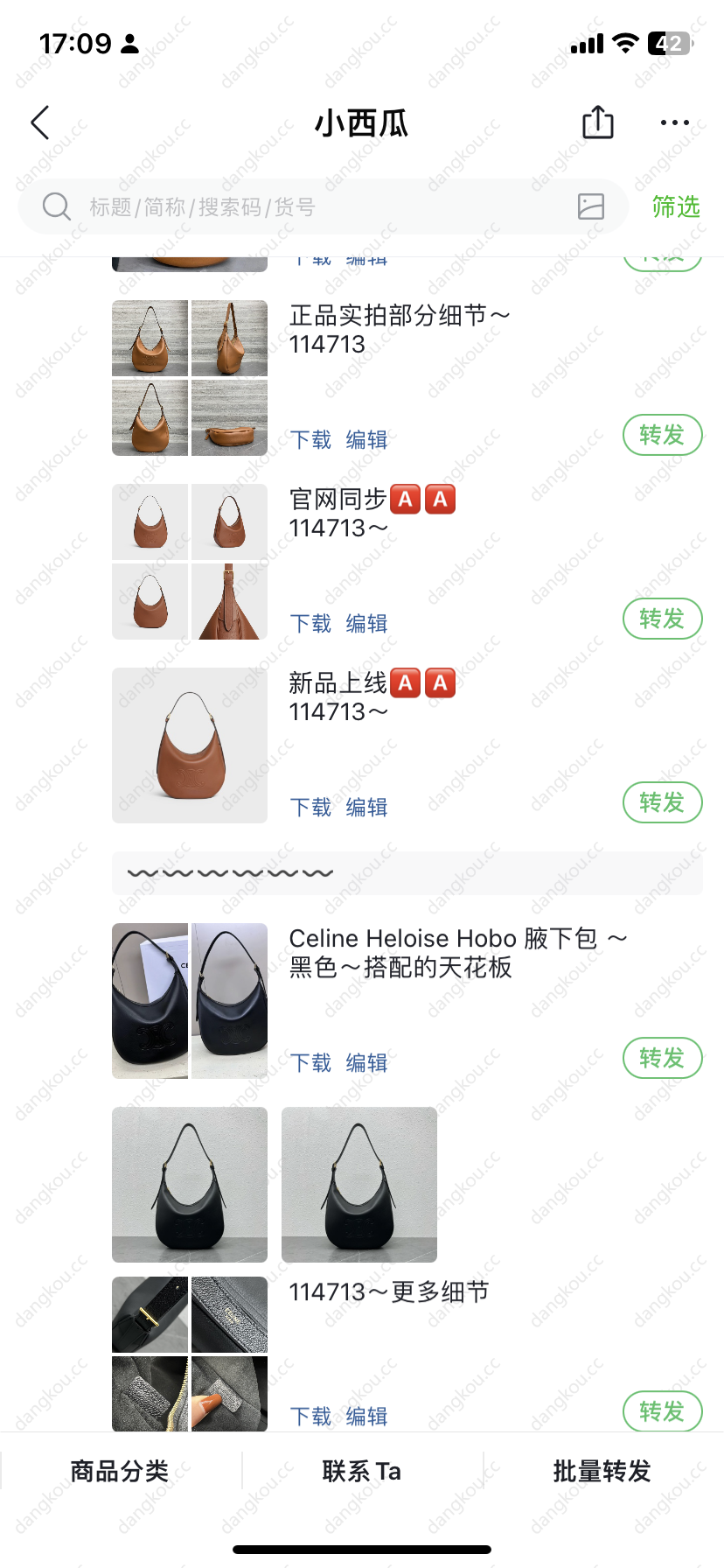Open 商品分类 product categories
Viewport: 724px width, 1568px height.
120,1471
